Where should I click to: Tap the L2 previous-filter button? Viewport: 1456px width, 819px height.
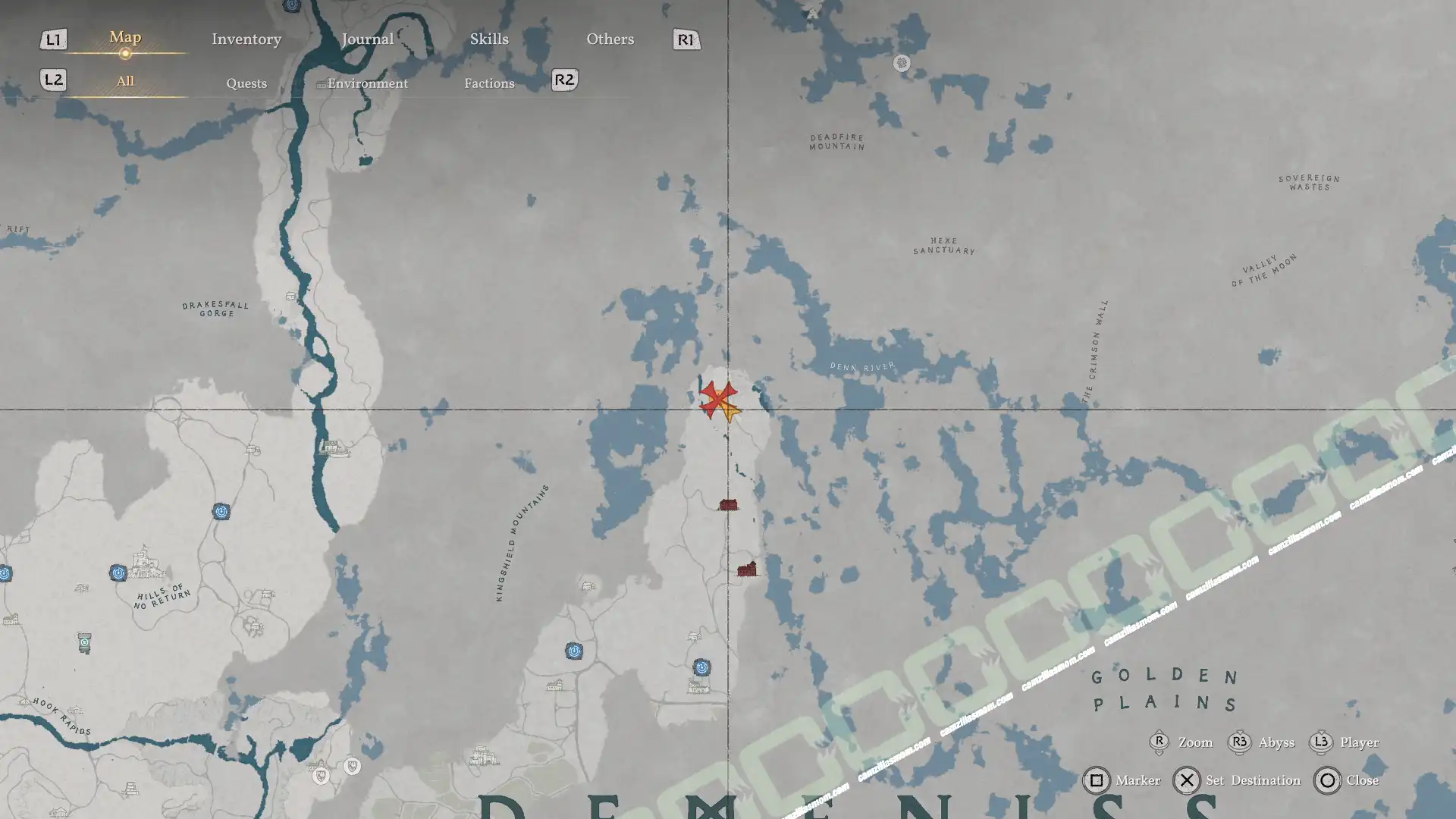point(53,80)
